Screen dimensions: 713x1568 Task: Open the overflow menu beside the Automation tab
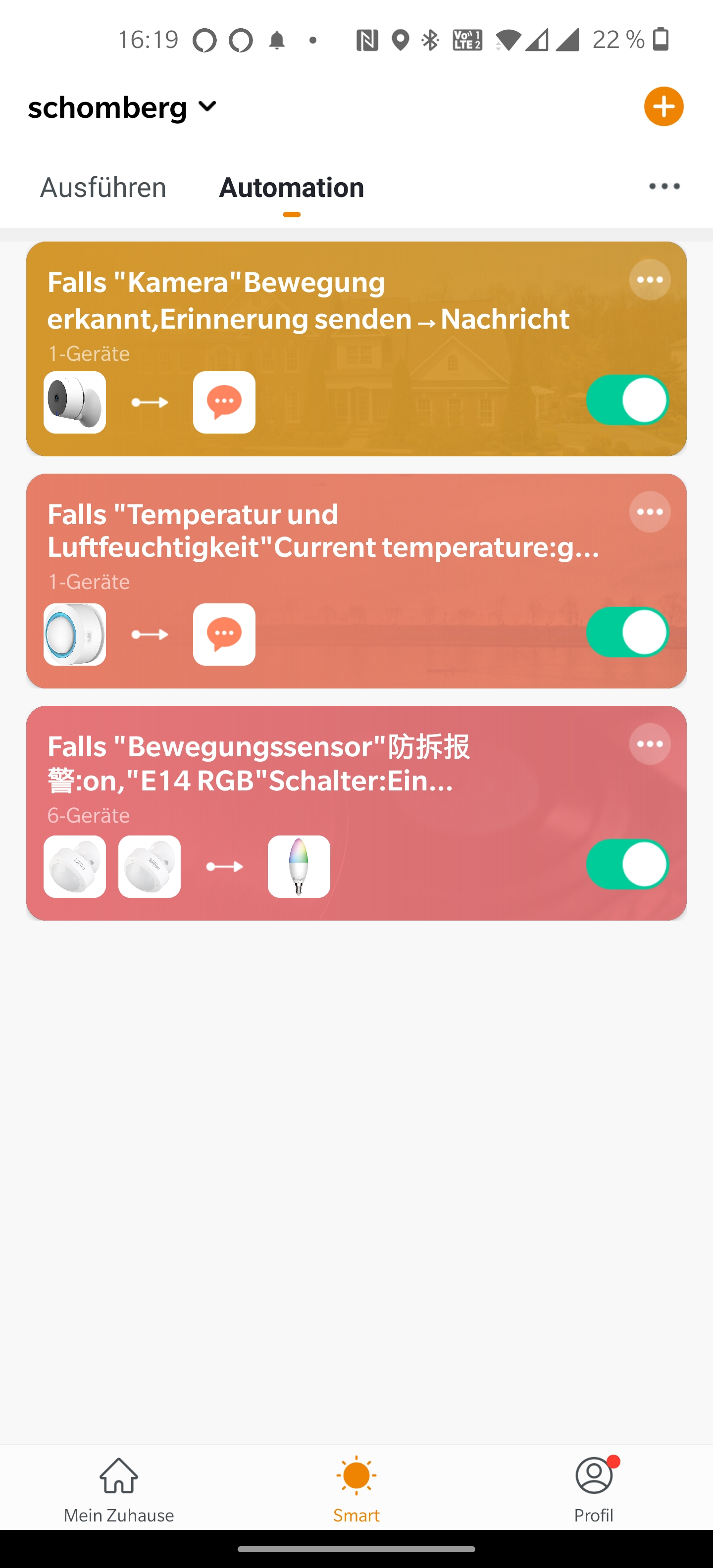663,186
